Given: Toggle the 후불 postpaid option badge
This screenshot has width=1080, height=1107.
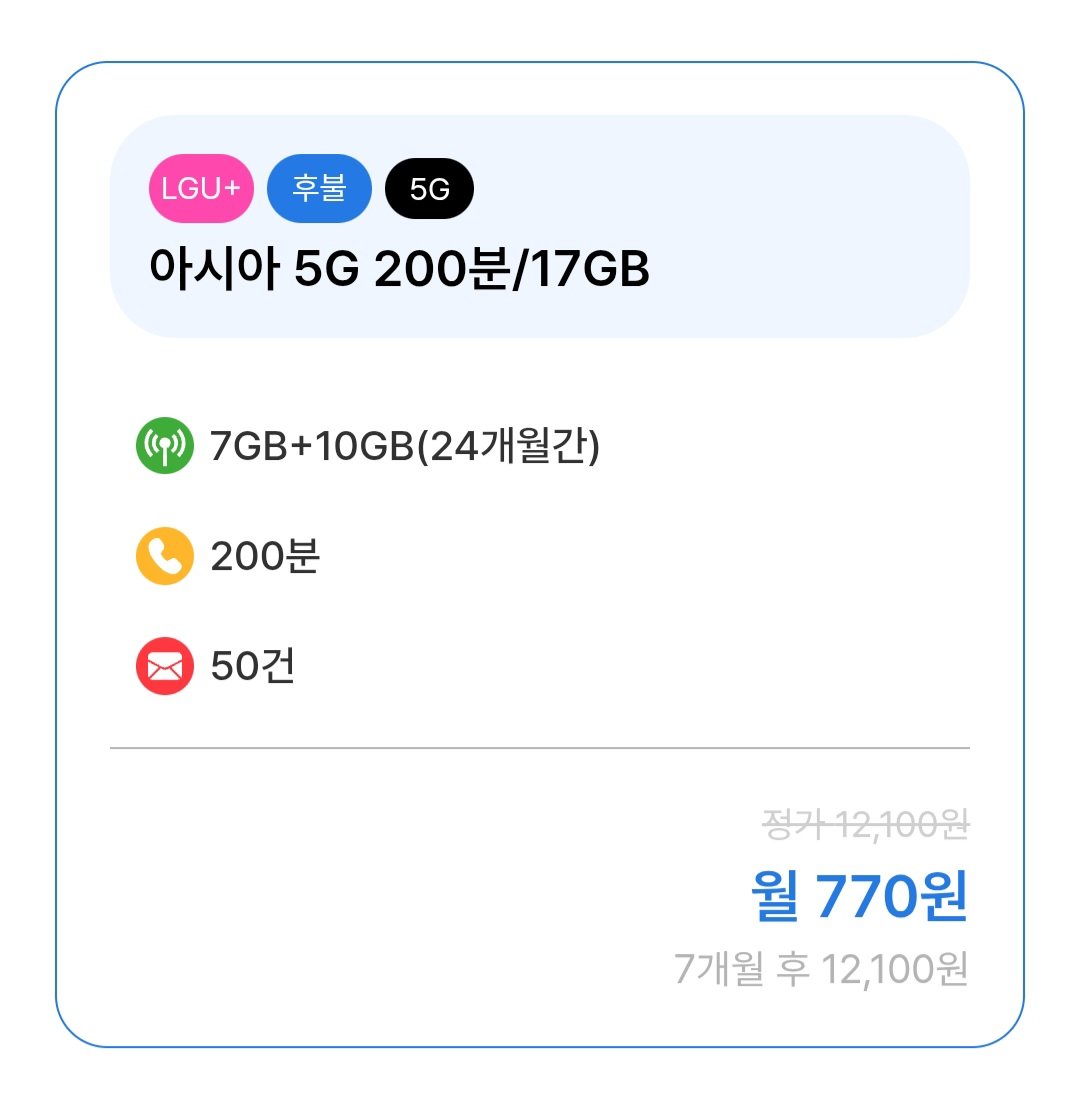Looking at the screenshot, I should pyautogui.click(x=318, y=188).
